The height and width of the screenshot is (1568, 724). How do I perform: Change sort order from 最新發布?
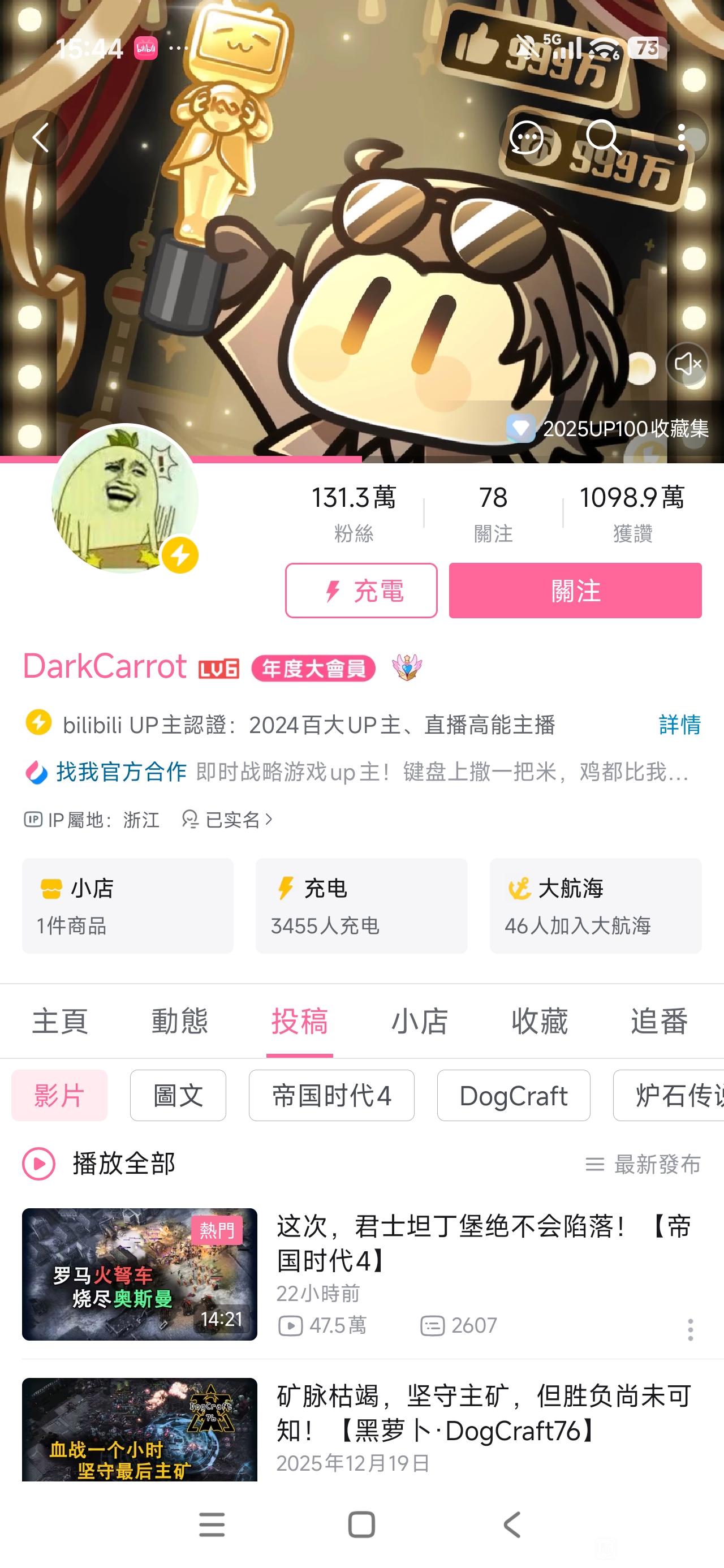[643, 1164]
